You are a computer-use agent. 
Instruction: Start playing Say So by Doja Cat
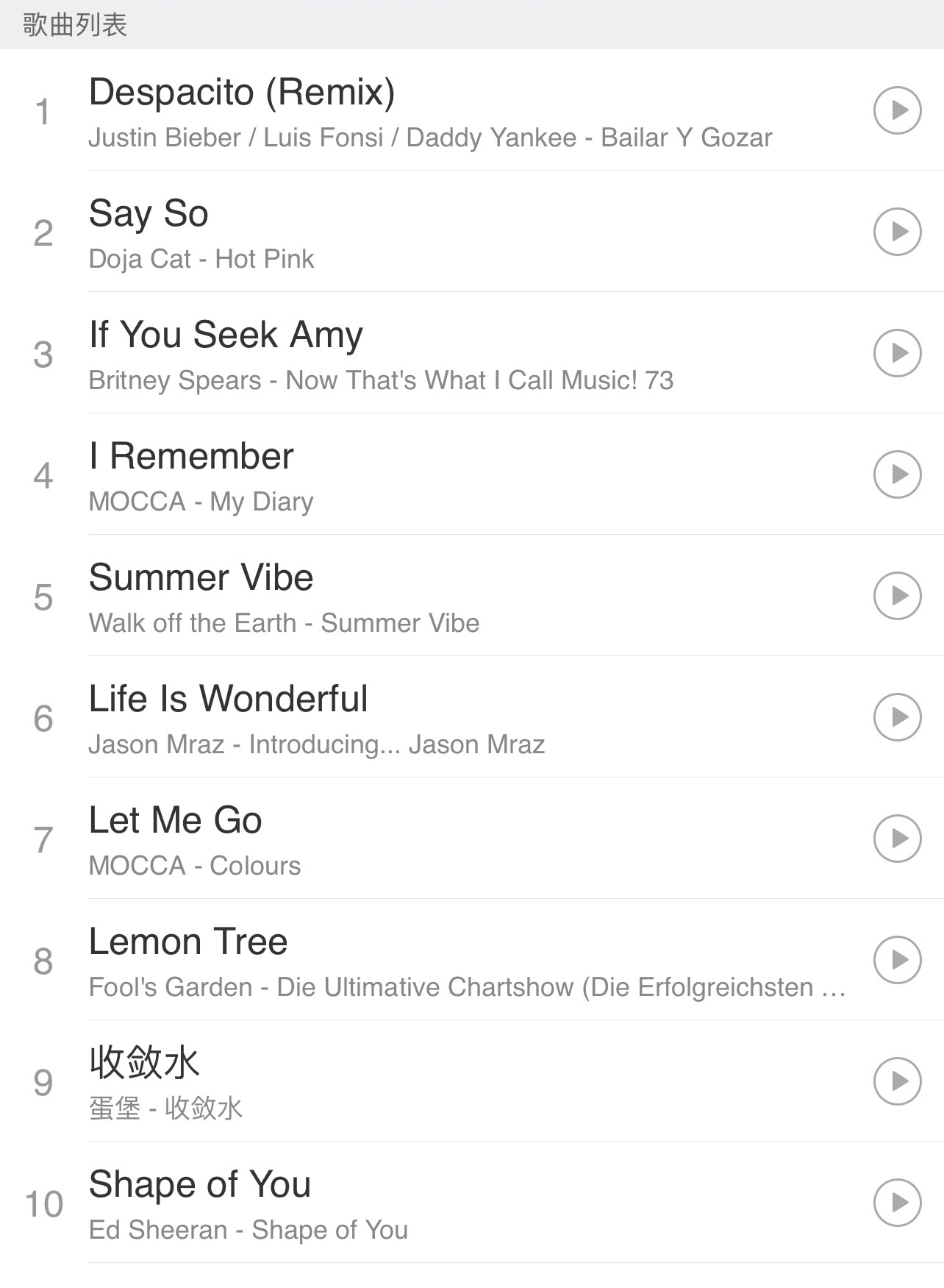897,232
